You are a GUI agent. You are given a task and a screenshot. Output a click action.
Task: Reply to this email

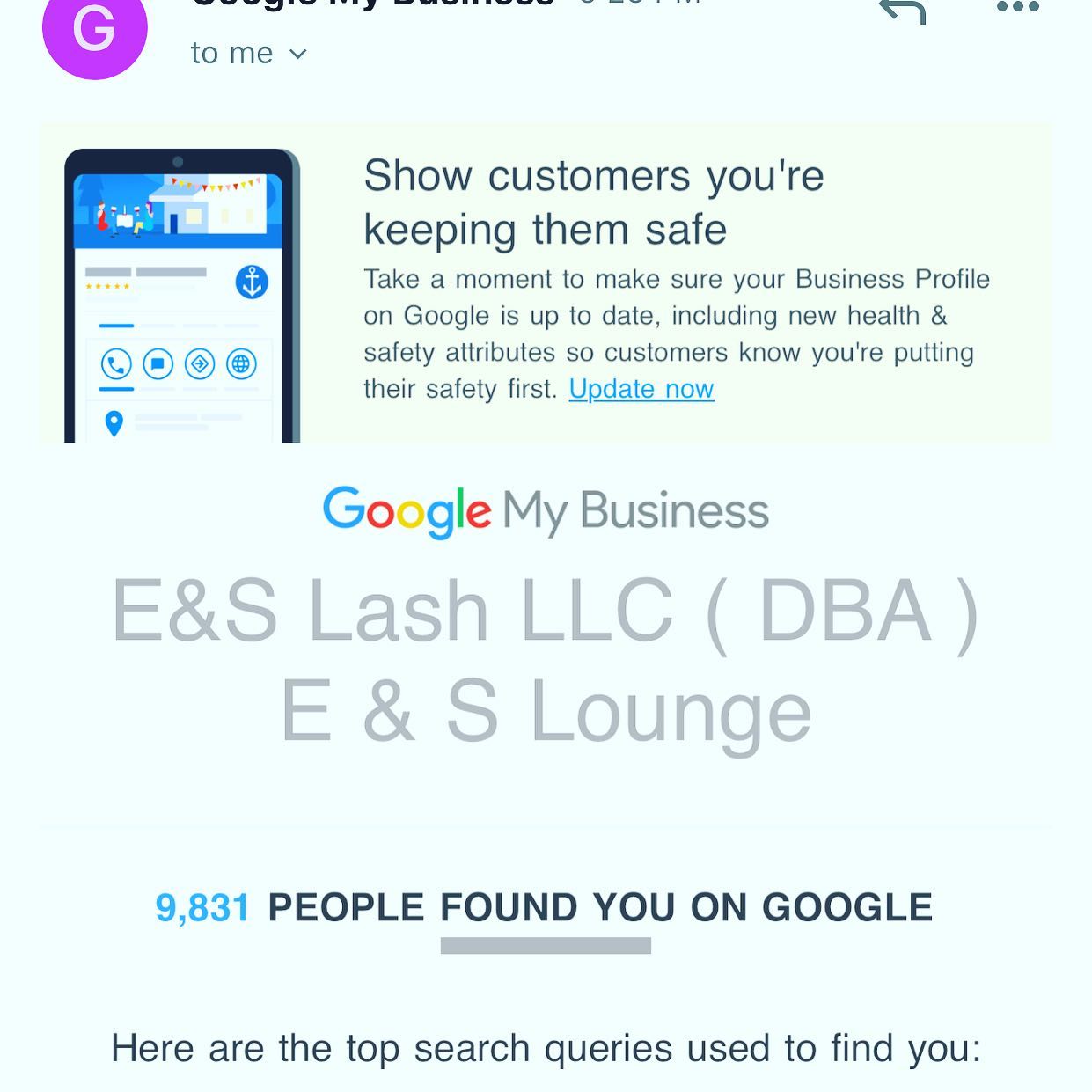(903, 11)
